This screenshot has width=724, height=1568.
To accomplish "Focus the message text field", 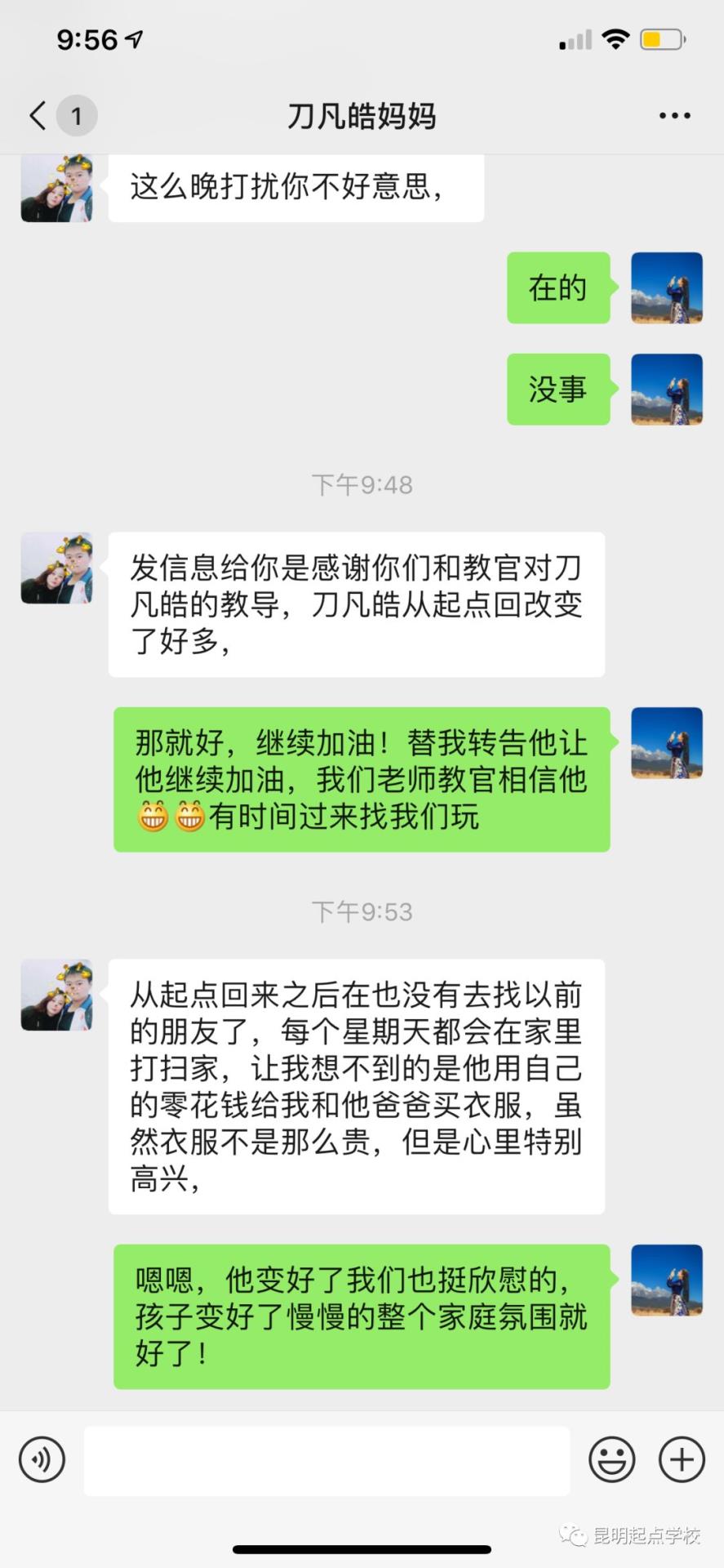I will 326,1460.
